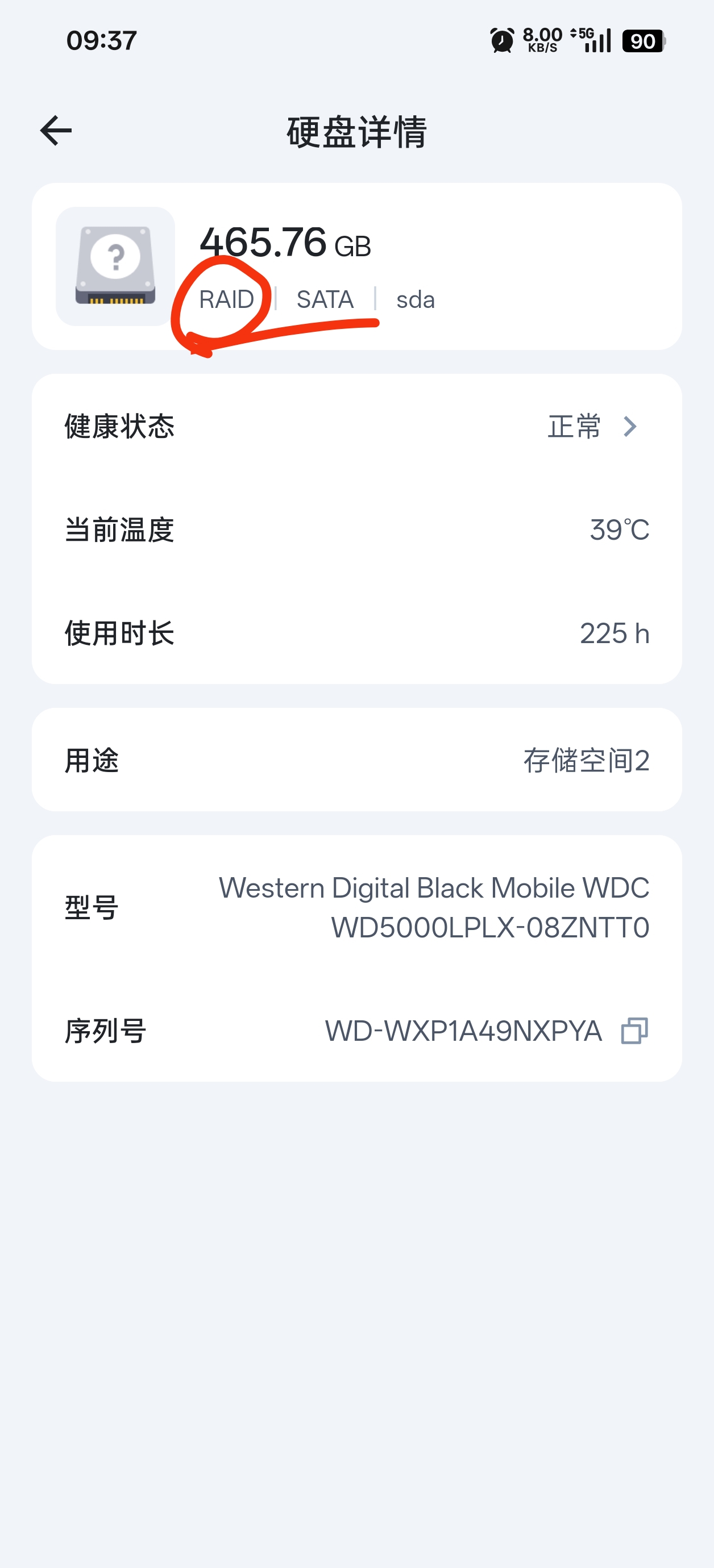
Task: Select the circled RAID label
Action: (228, 299)
